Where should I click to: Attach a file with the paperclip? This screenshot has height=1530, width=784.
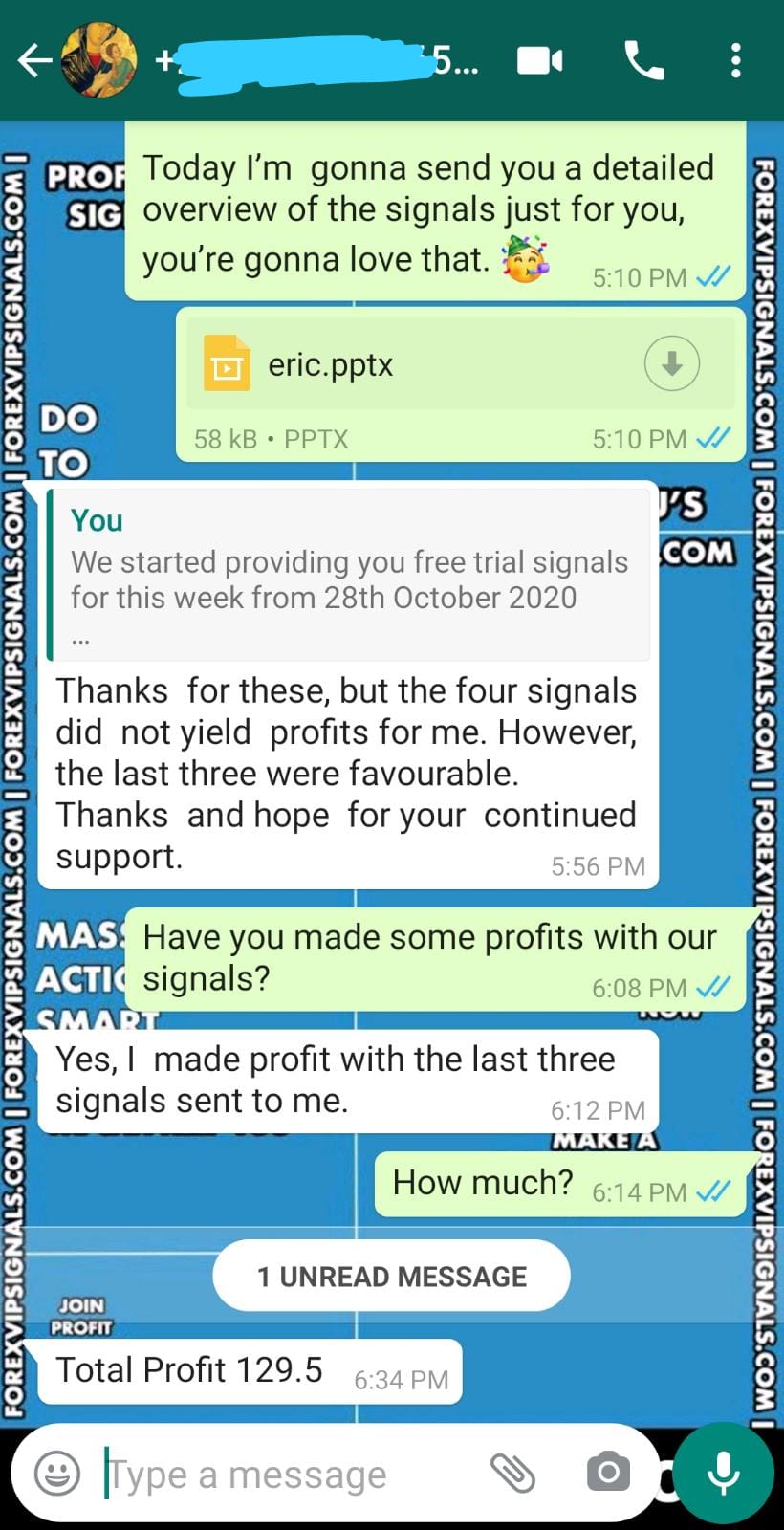coord(512,1474)
